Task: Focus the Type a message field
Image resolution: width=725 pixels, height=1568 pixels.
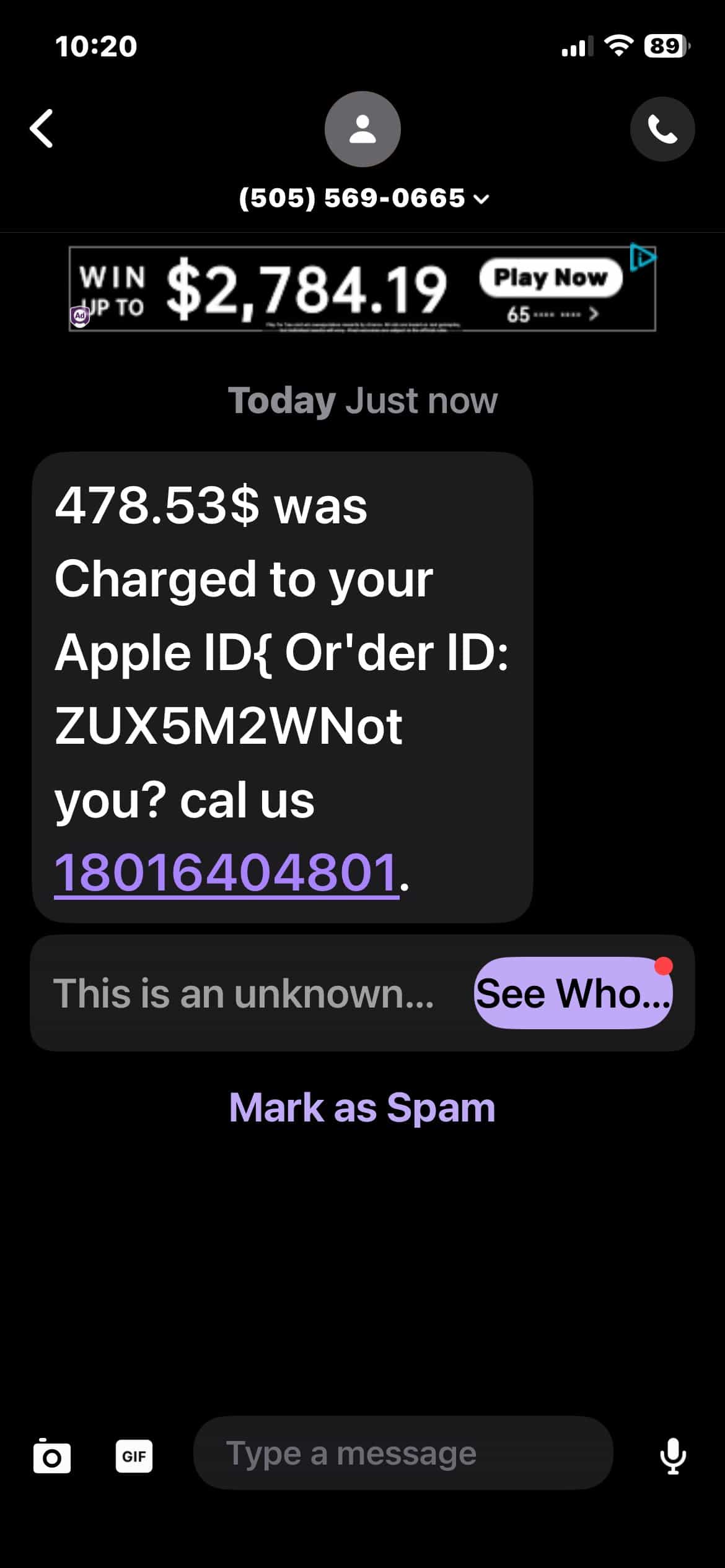Action: click(403, 1453)
